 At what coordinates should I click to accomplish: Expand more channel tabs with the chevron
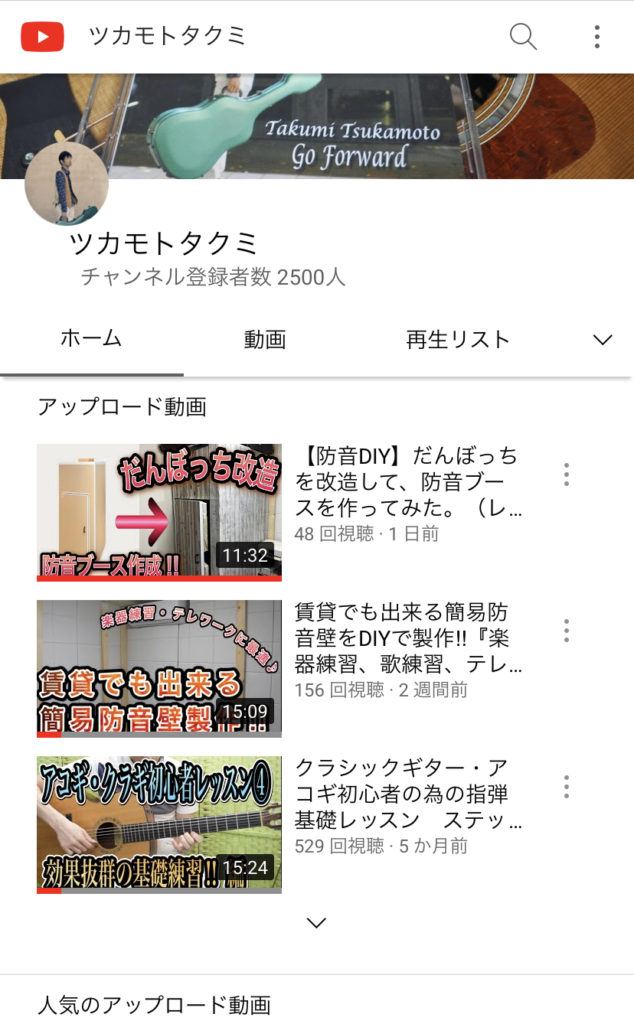[x=602, y=340]
